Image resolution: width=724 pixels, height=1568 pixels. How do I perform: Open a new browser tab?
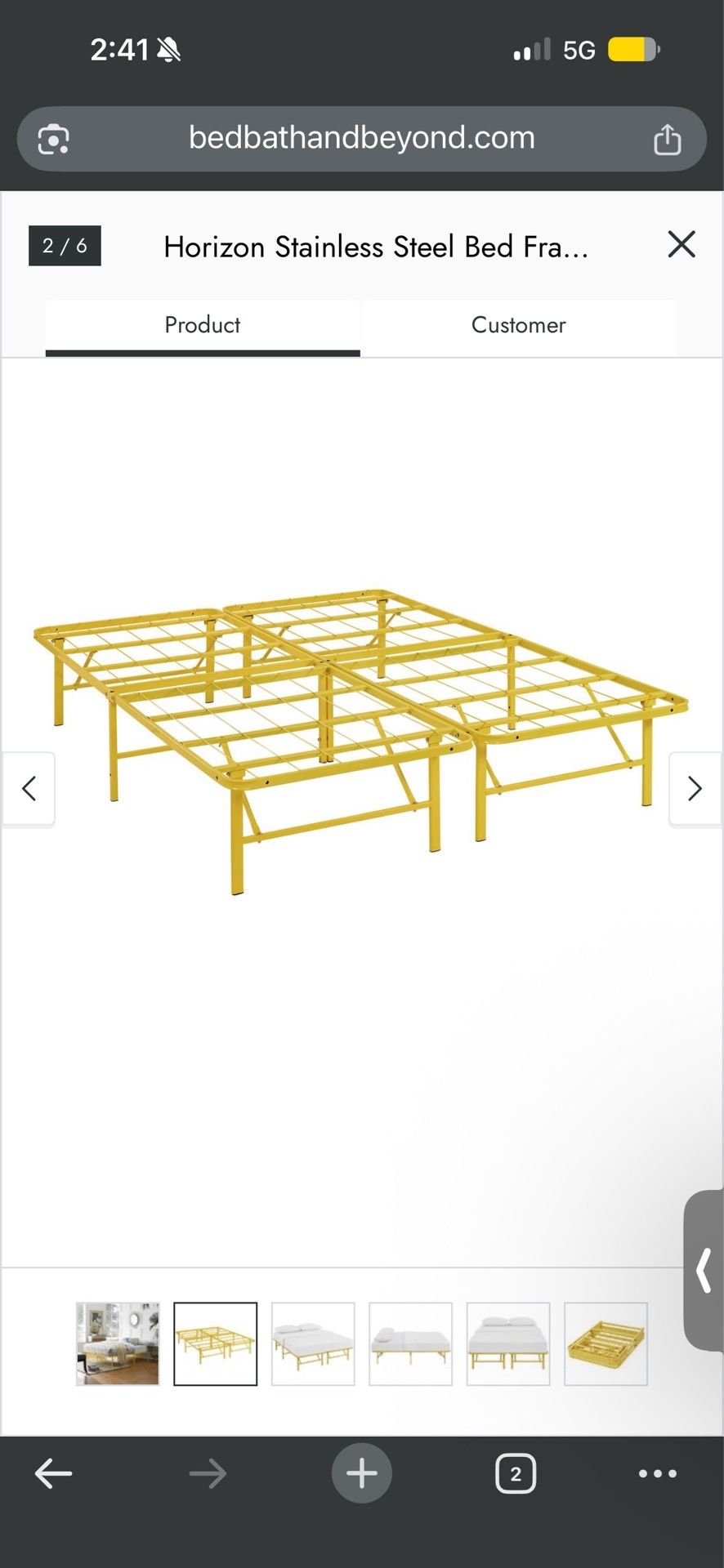click(362, 1473)
